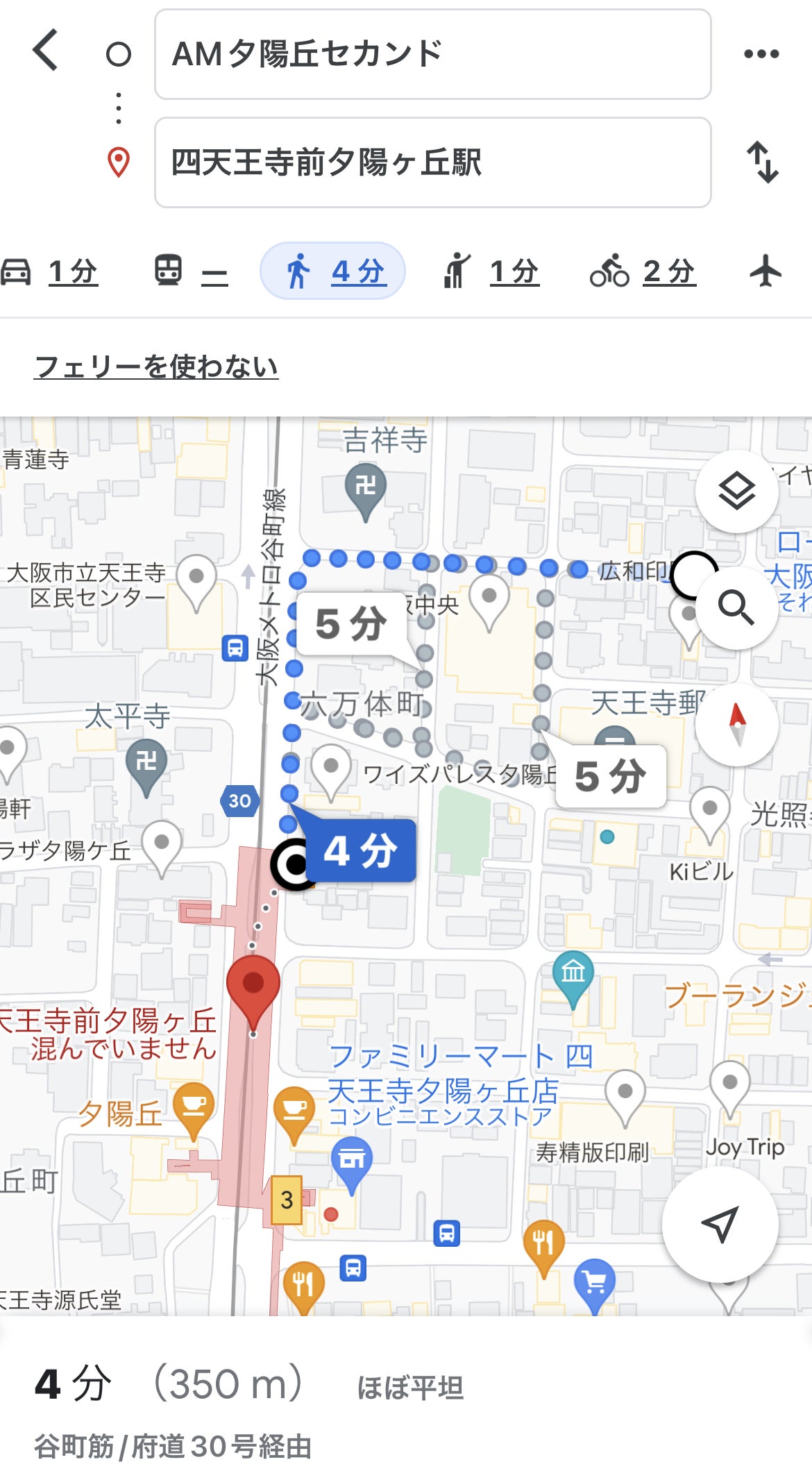Switch to flight mode
This screenshot has height=1471, width=812.
[x=766, y=271]
